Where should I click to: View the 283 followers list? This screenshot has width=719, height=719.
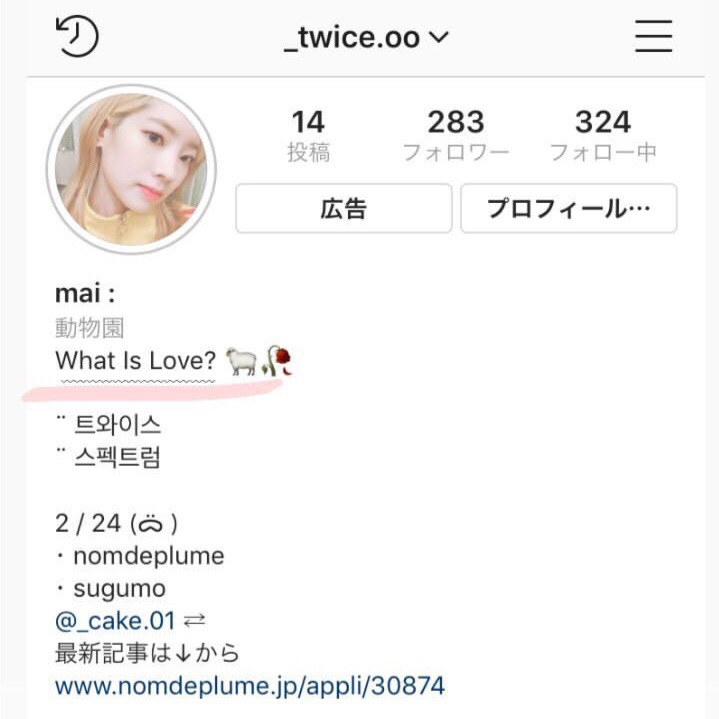[456, 136]
